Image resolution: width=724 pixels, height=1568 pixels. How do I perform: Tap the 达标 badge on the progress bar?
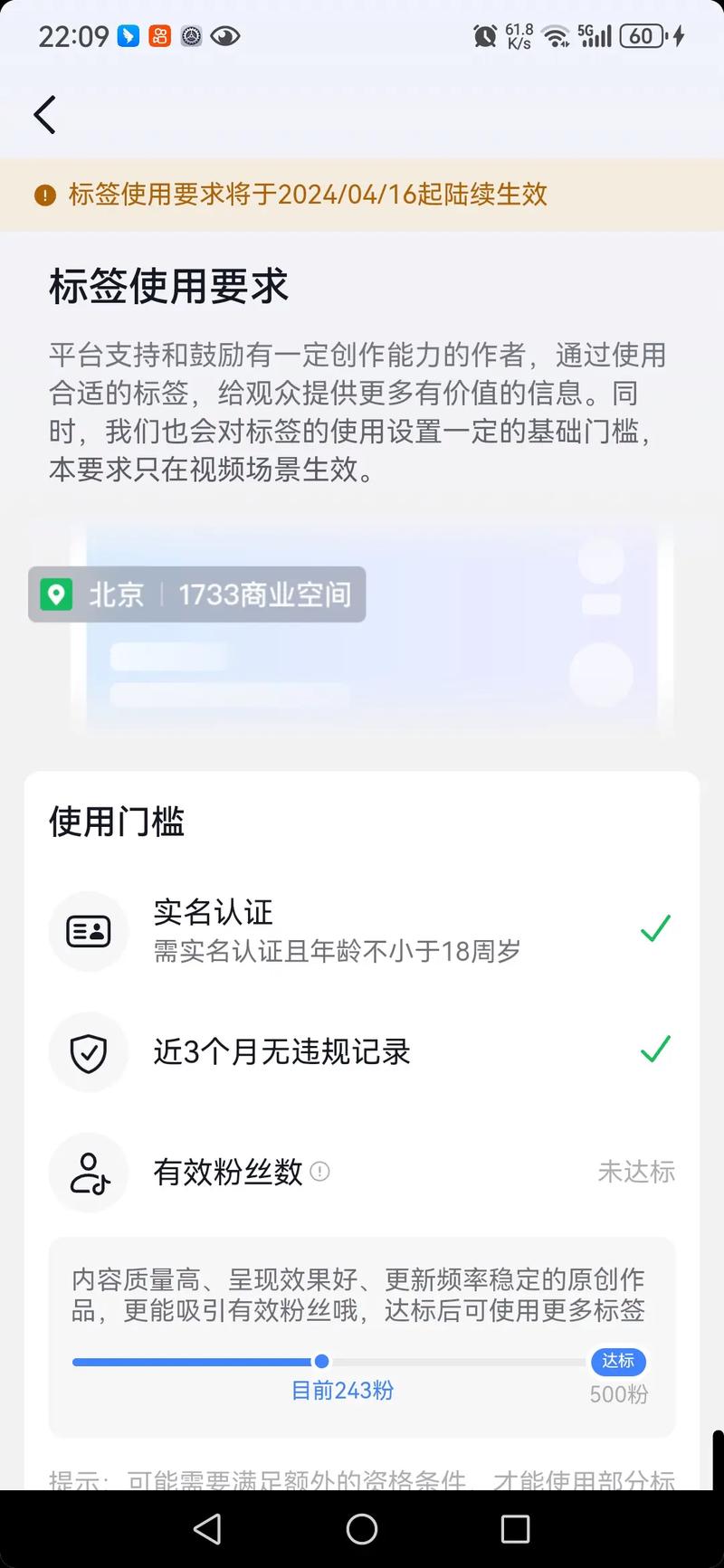[618, 1362]
